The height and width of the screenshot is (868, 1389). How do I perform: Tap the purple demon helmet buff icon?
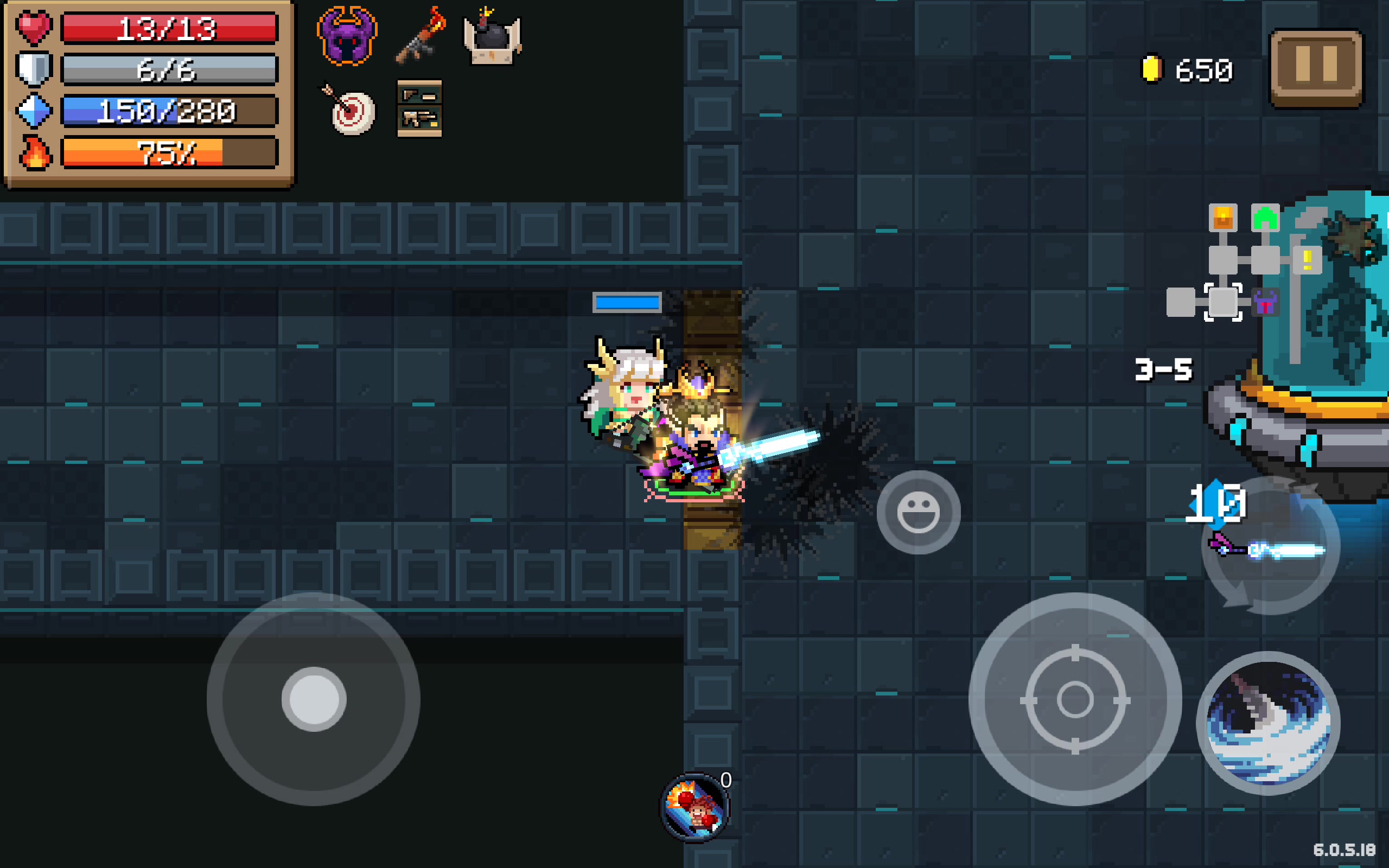347,36
